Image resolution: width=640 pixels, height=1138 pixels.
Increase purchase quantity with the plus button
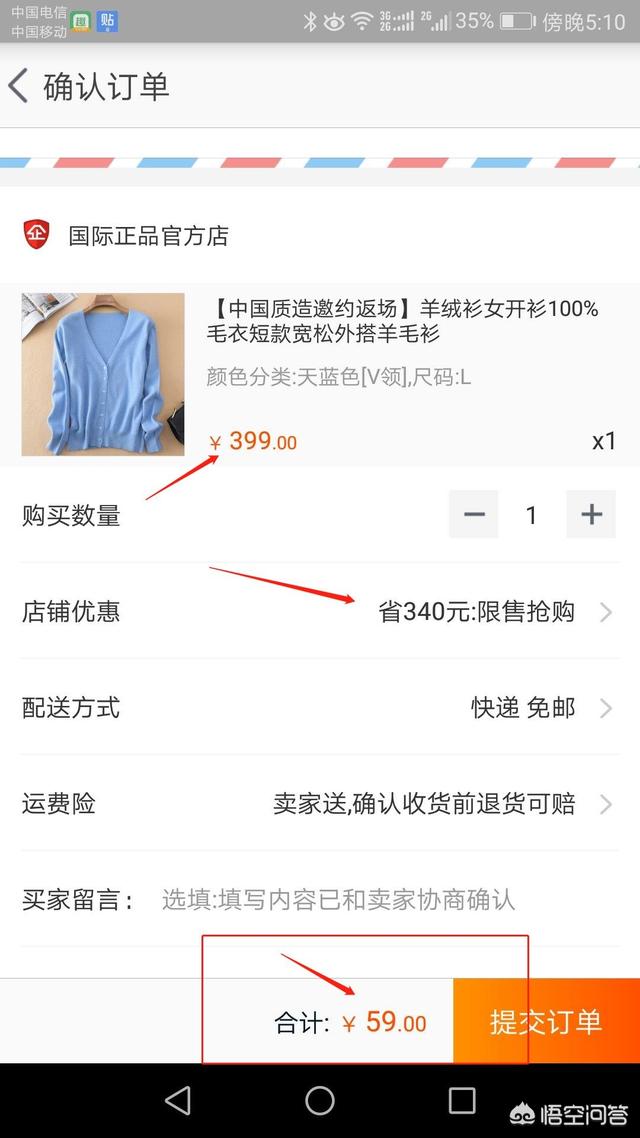coord(591,515)
